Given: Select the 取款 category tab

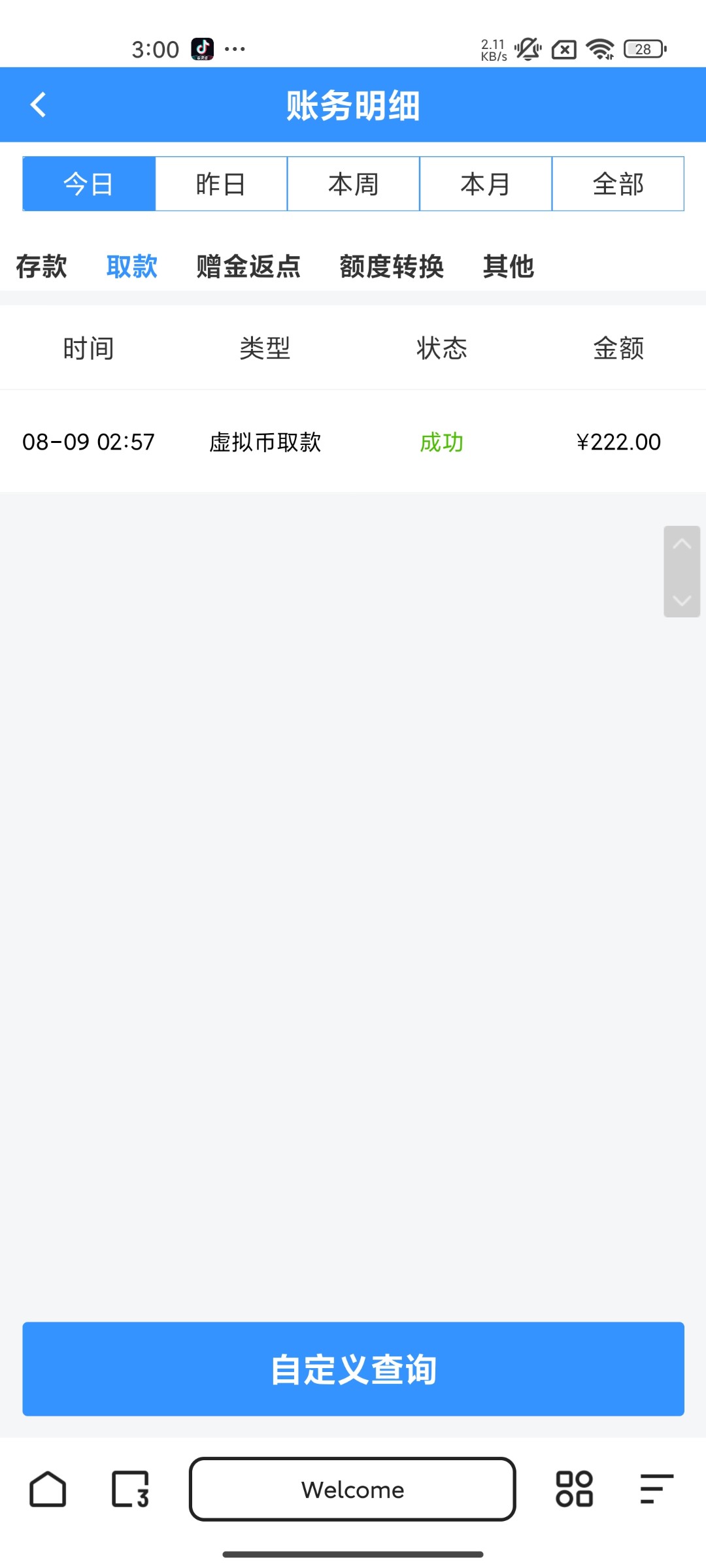Looking at the screenshot, I should tap(132, 267).
